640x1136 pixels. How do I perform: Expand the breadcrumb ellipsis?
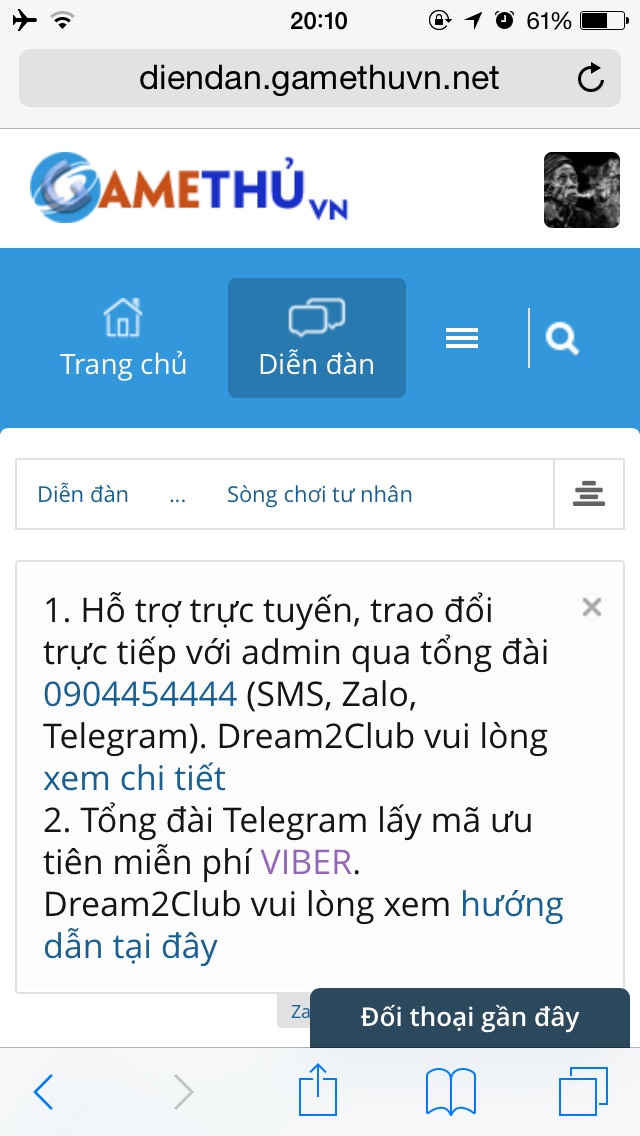click(178, 496)
